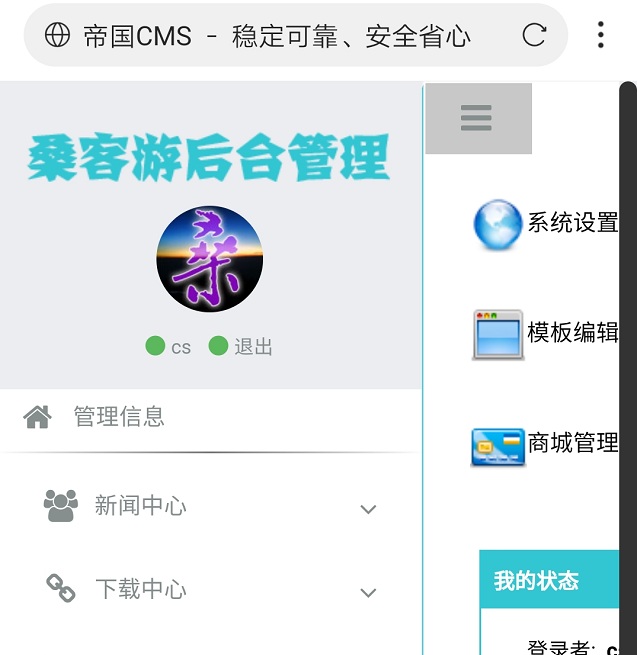Open 管理信息 in the sidebar
This screenshot has height=655, width=637.
coord(118,416)
